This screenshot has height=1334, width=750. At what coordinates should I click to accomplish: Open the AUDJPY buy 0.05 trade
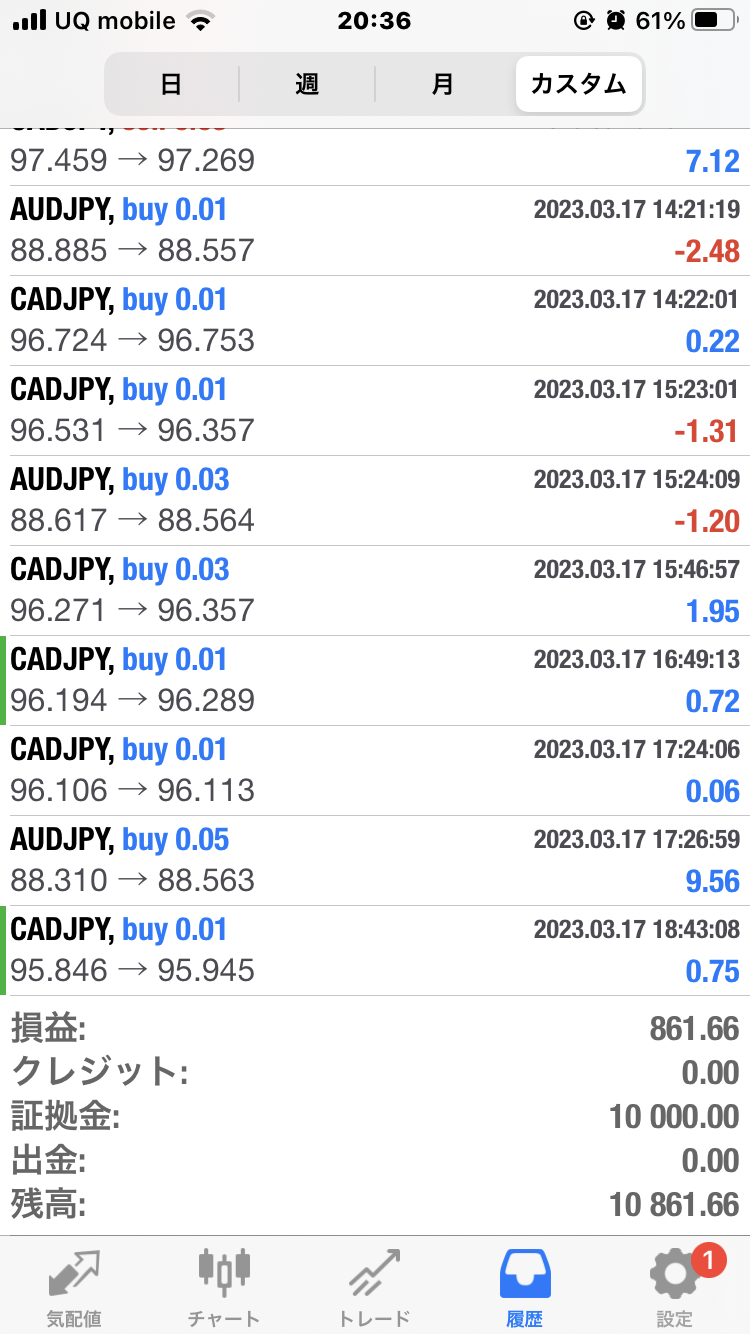tap(375, 860)
